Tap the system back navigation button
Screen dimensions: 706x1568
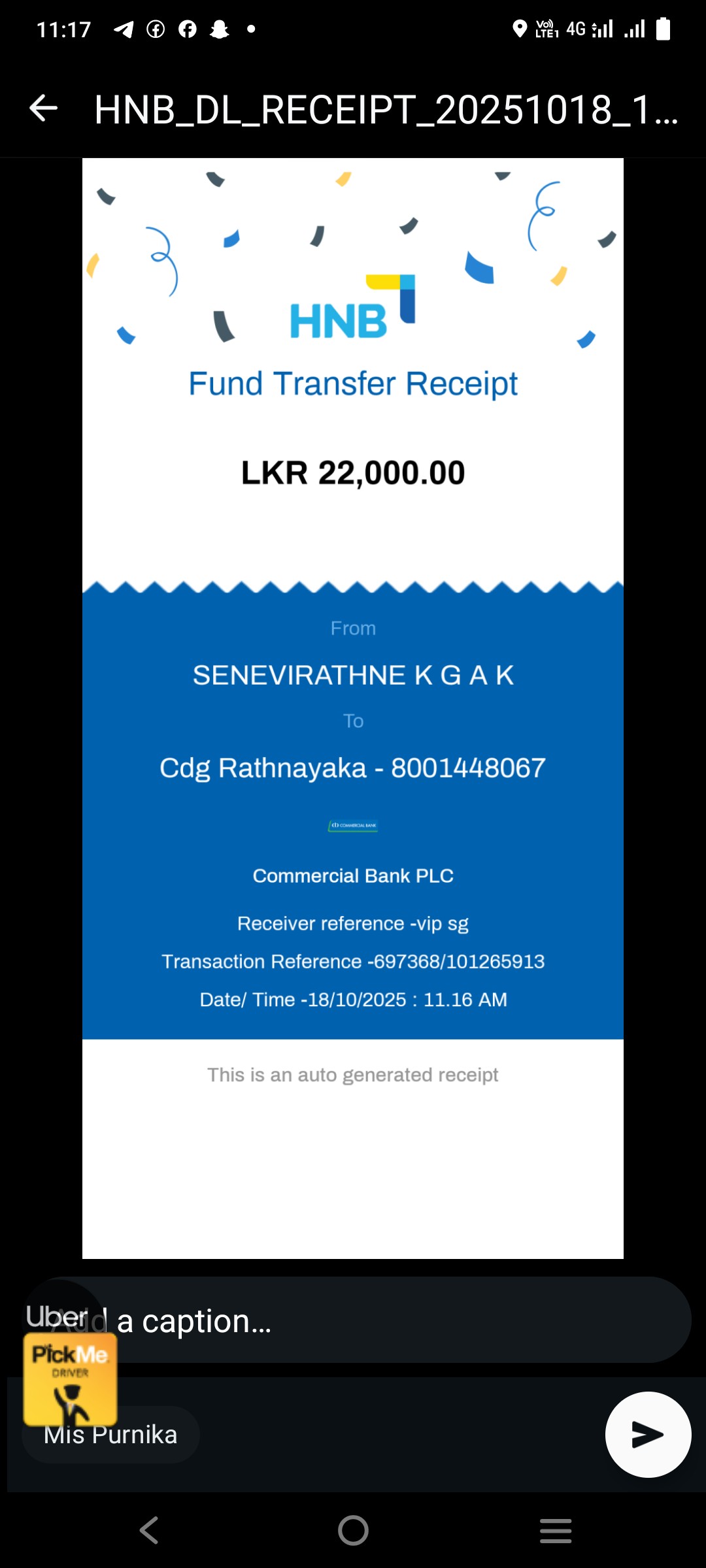pos(149,1530)
